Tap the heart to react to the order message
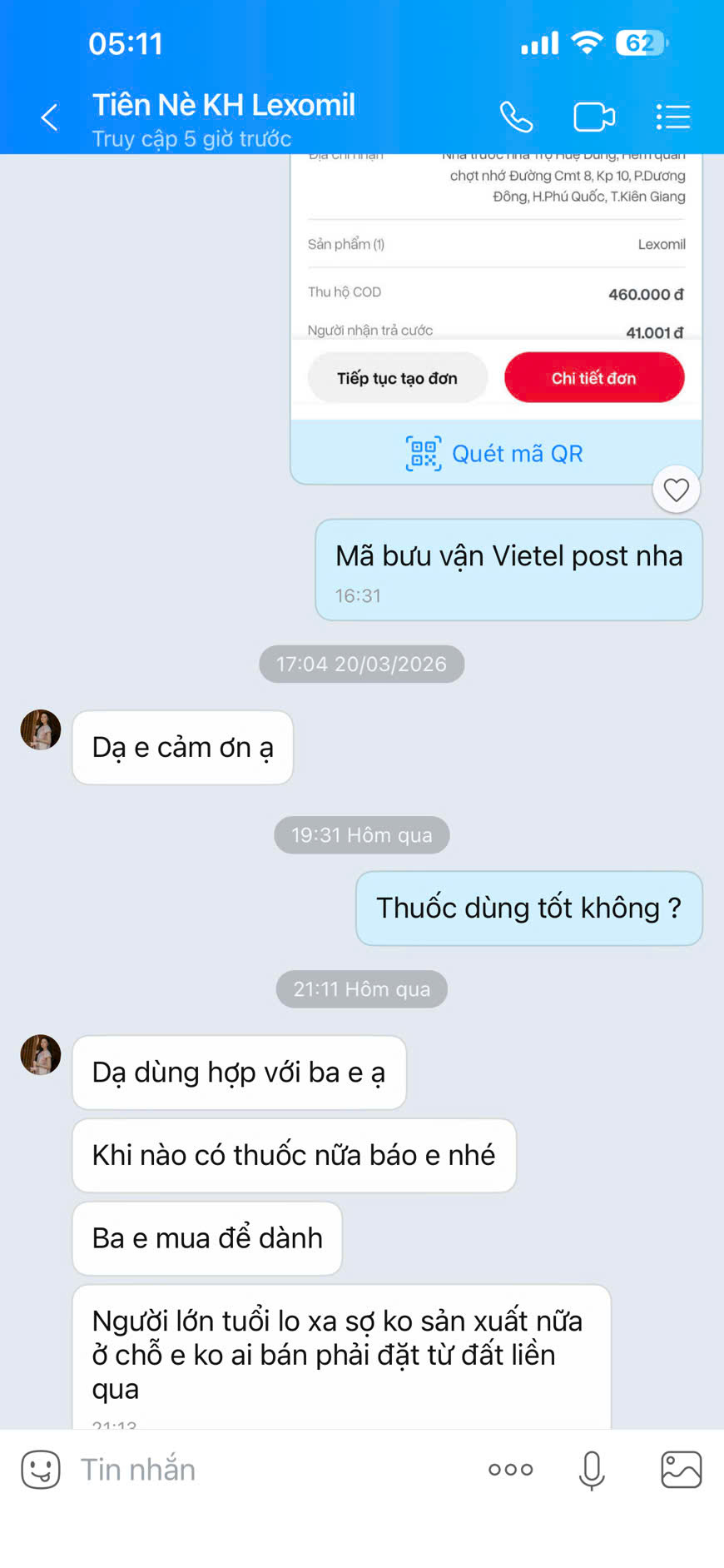Viewport: 724px width, 1568px height. (677, 490)
